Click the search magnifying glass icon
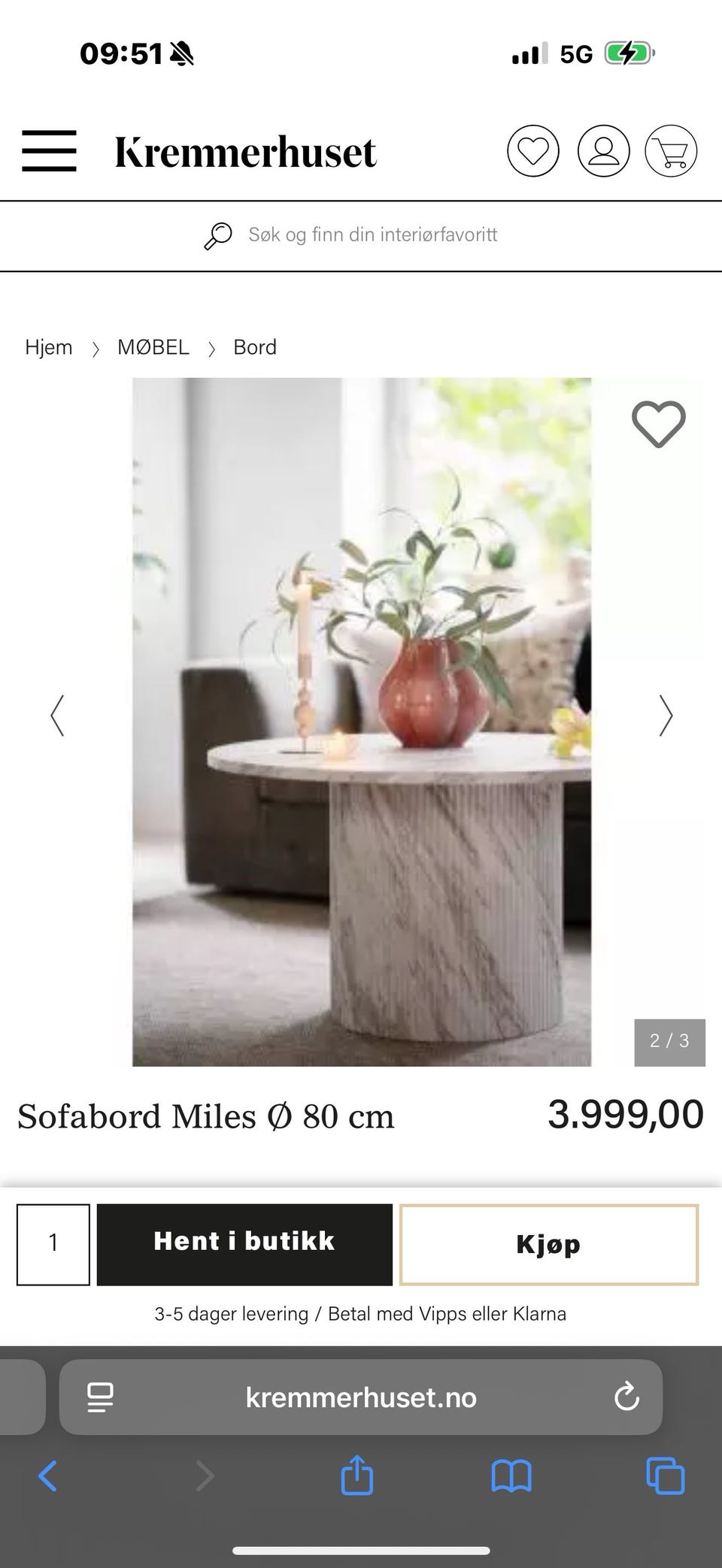This screenshot has height=1568, width=722. [218, 234]
